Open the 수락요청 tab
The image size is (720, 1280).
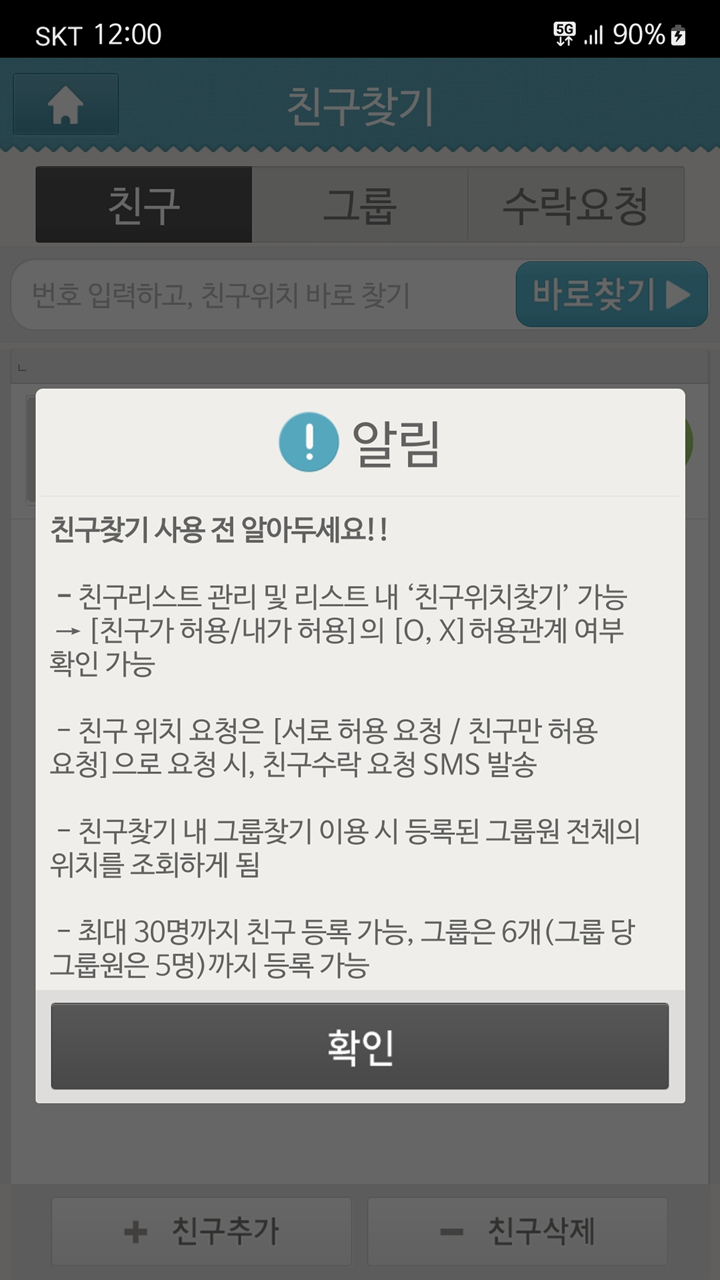pos(576,205)
